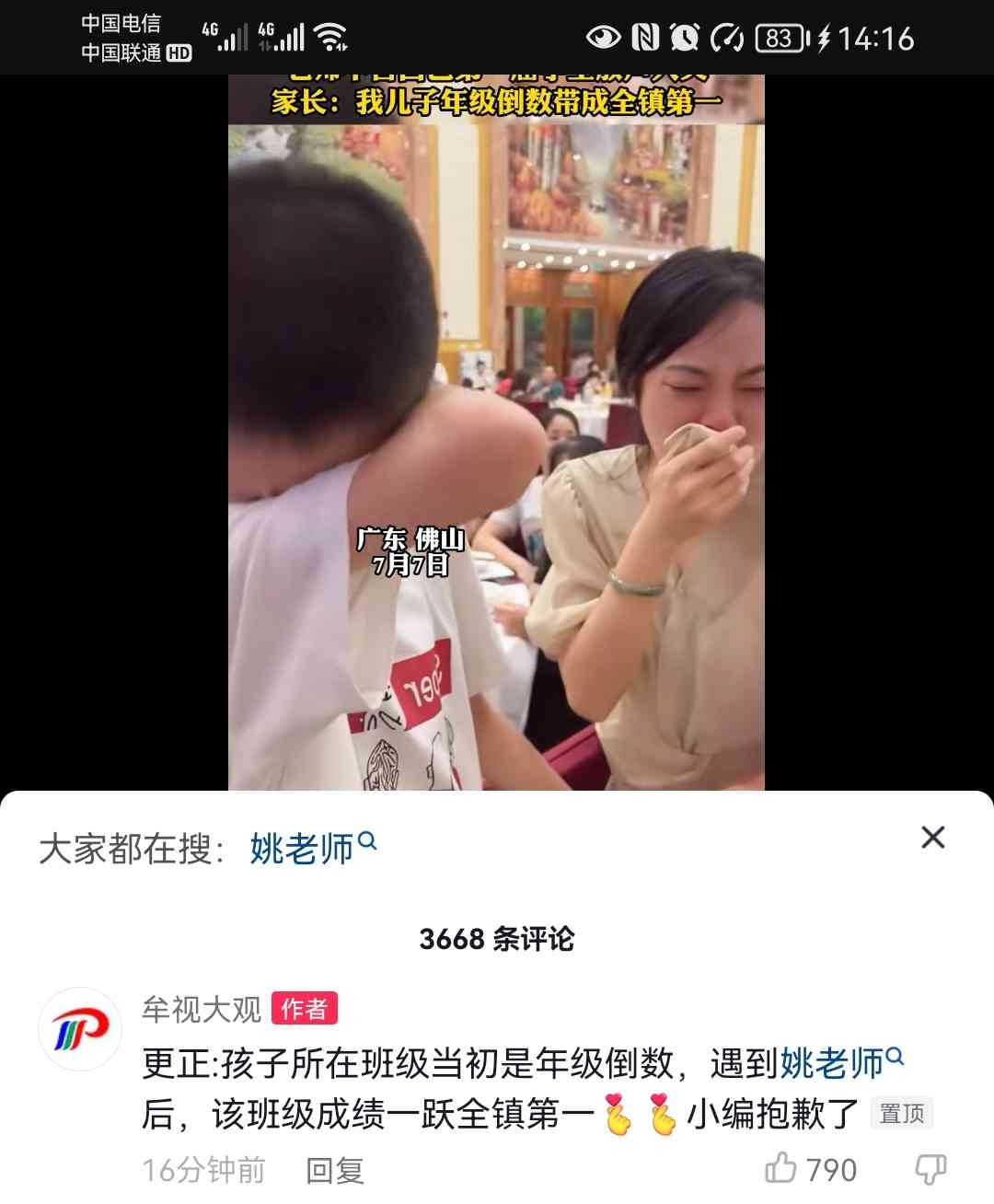Open the 牟视大观 username

click(x=202, y=1010)
